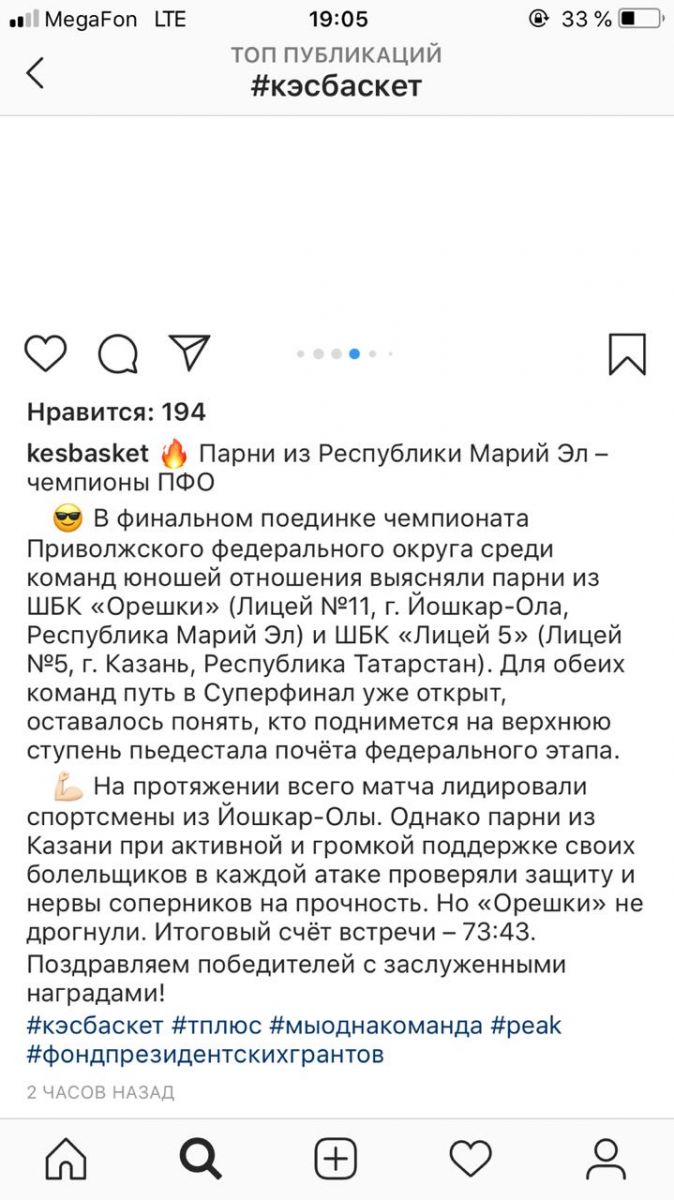
Task: Create a new post
Action: click(336, 1159)
